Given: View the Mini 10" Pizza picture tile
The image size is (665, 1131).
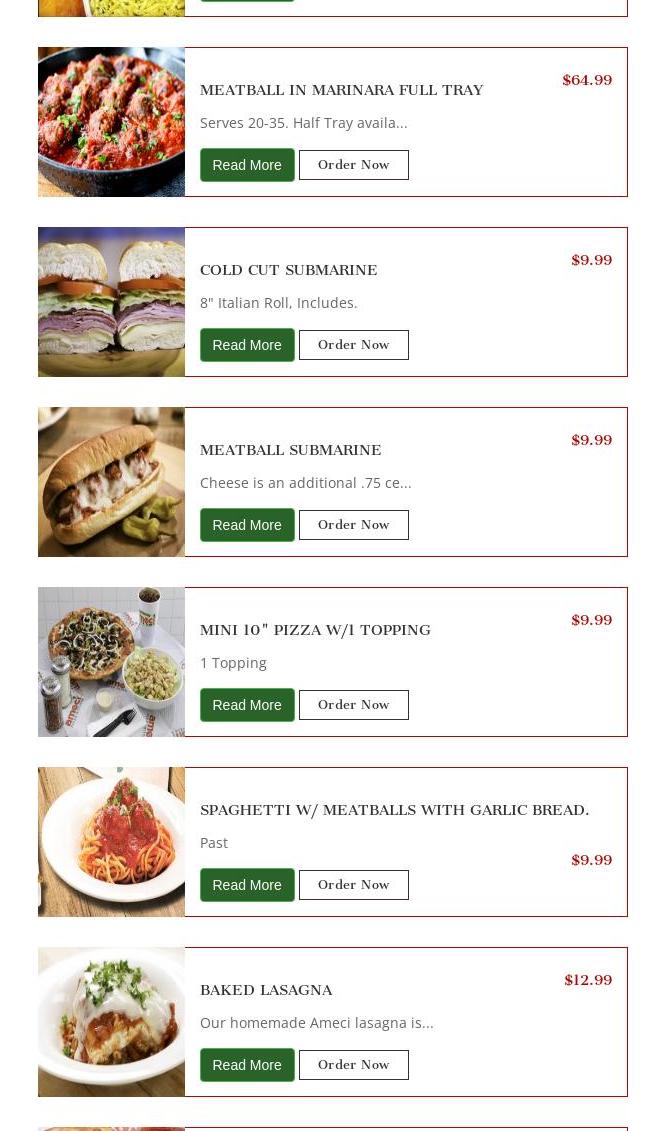Looking at the screenshot, I should click(111, 662).
